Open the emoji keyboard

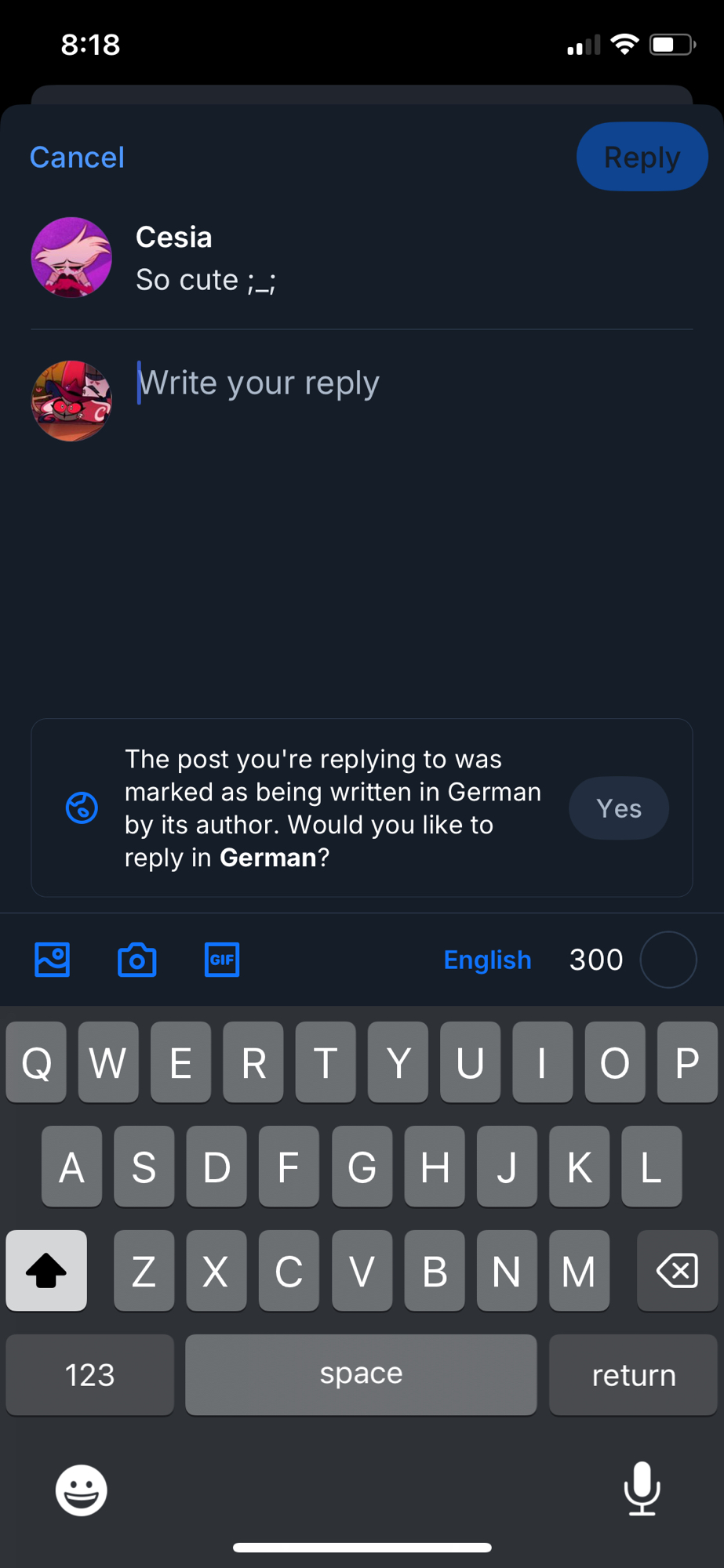coord(82,1490)
